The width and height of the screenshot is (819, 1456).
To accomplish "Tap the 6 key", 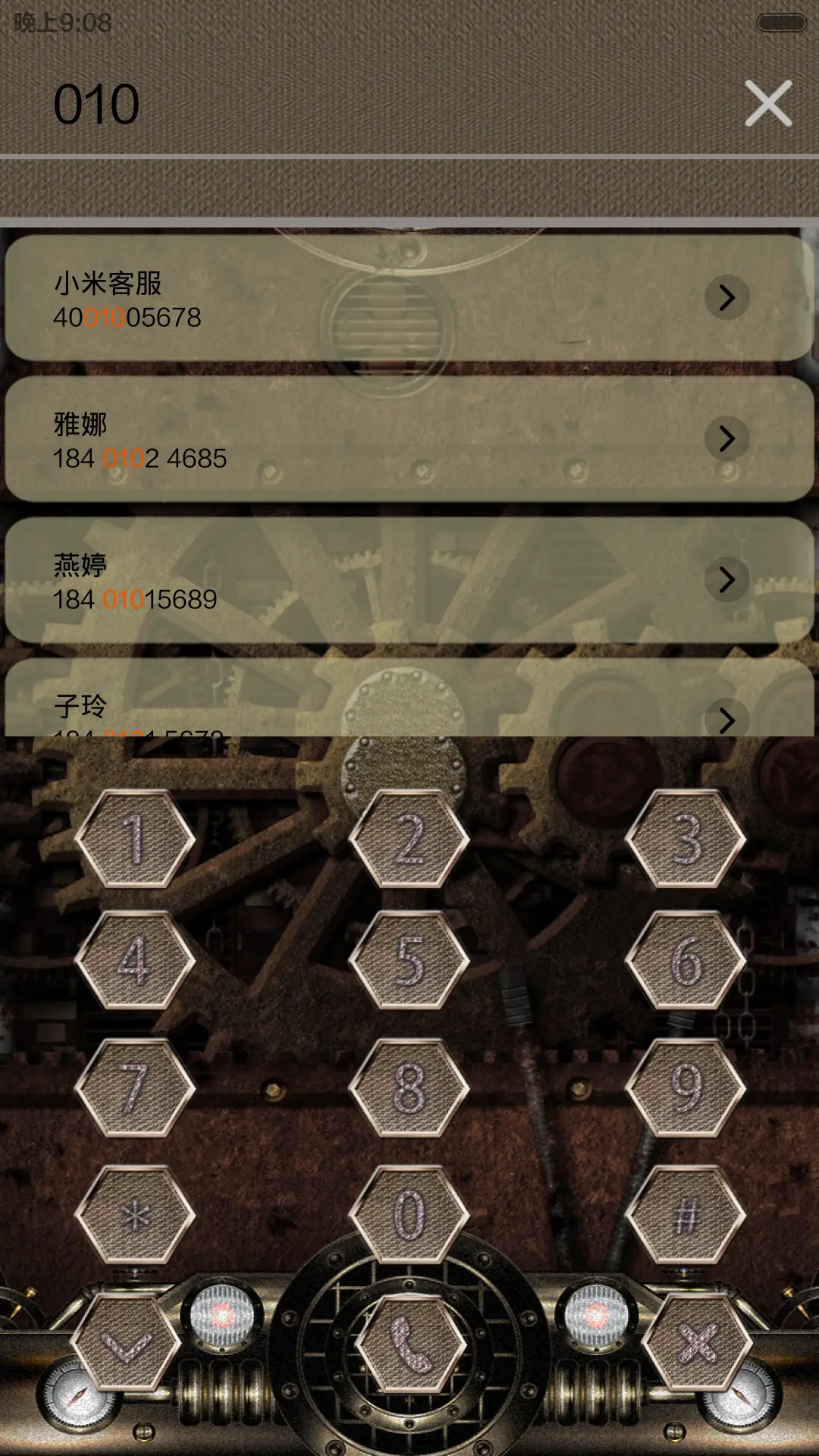I will (x=686, y=961).
